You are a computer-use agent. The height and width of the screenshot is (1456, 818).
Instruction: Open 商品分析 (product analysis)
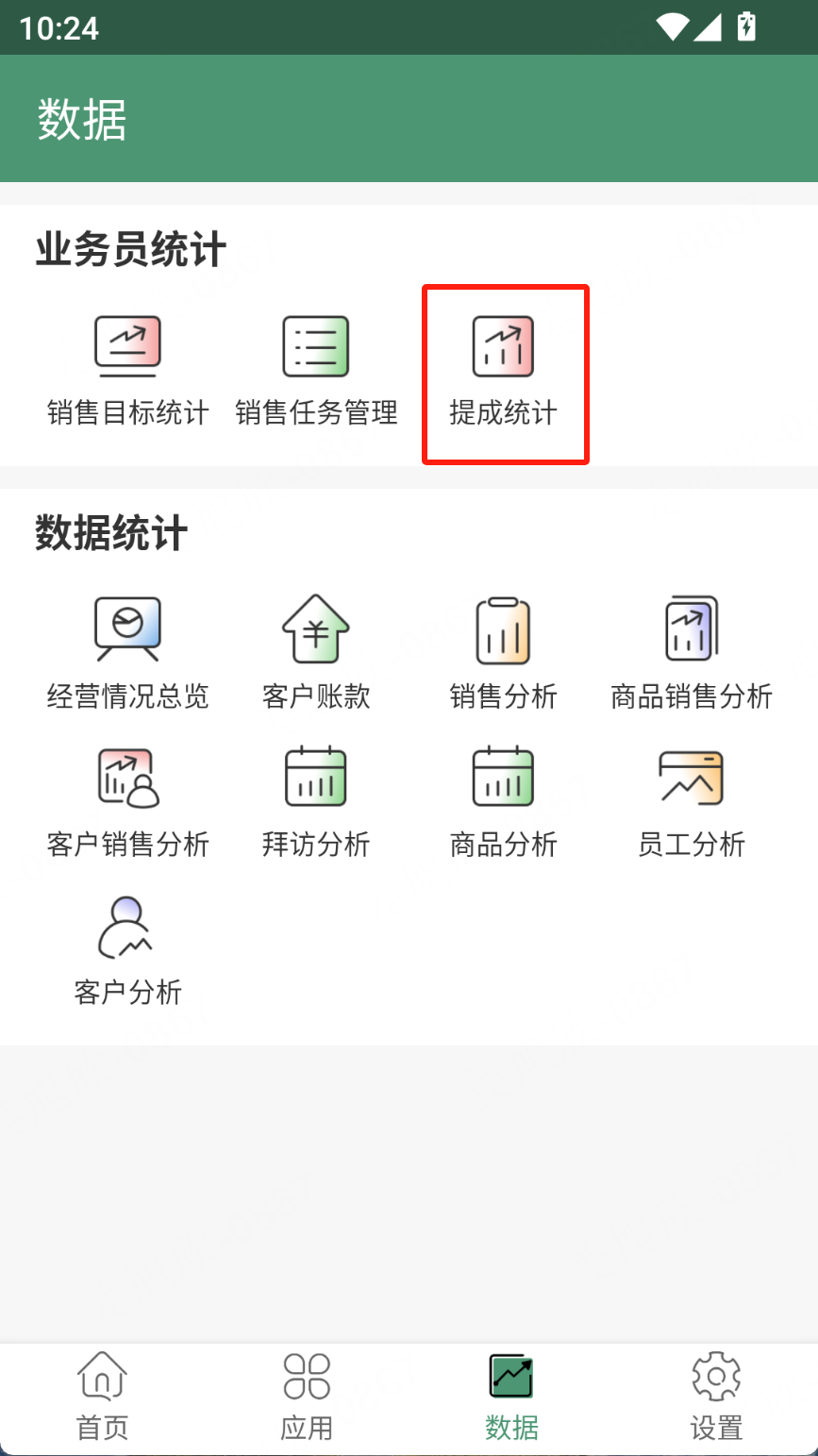[x=504, y=802]
